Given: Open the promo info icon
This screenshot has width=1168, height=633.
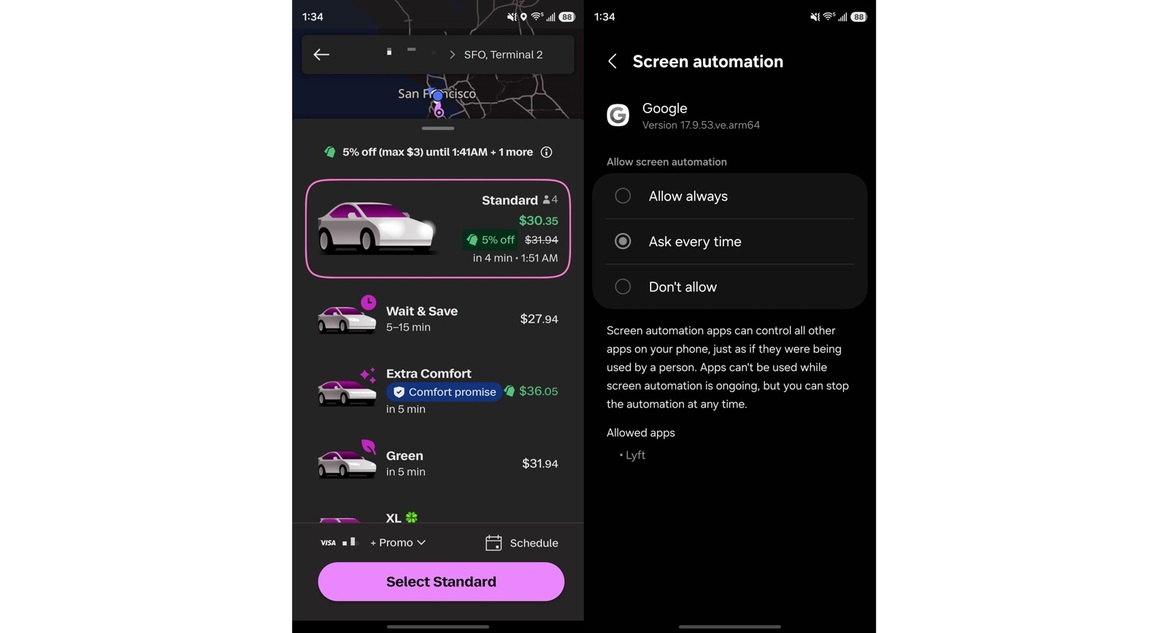Looking at the screenshot, I should 546,152.
